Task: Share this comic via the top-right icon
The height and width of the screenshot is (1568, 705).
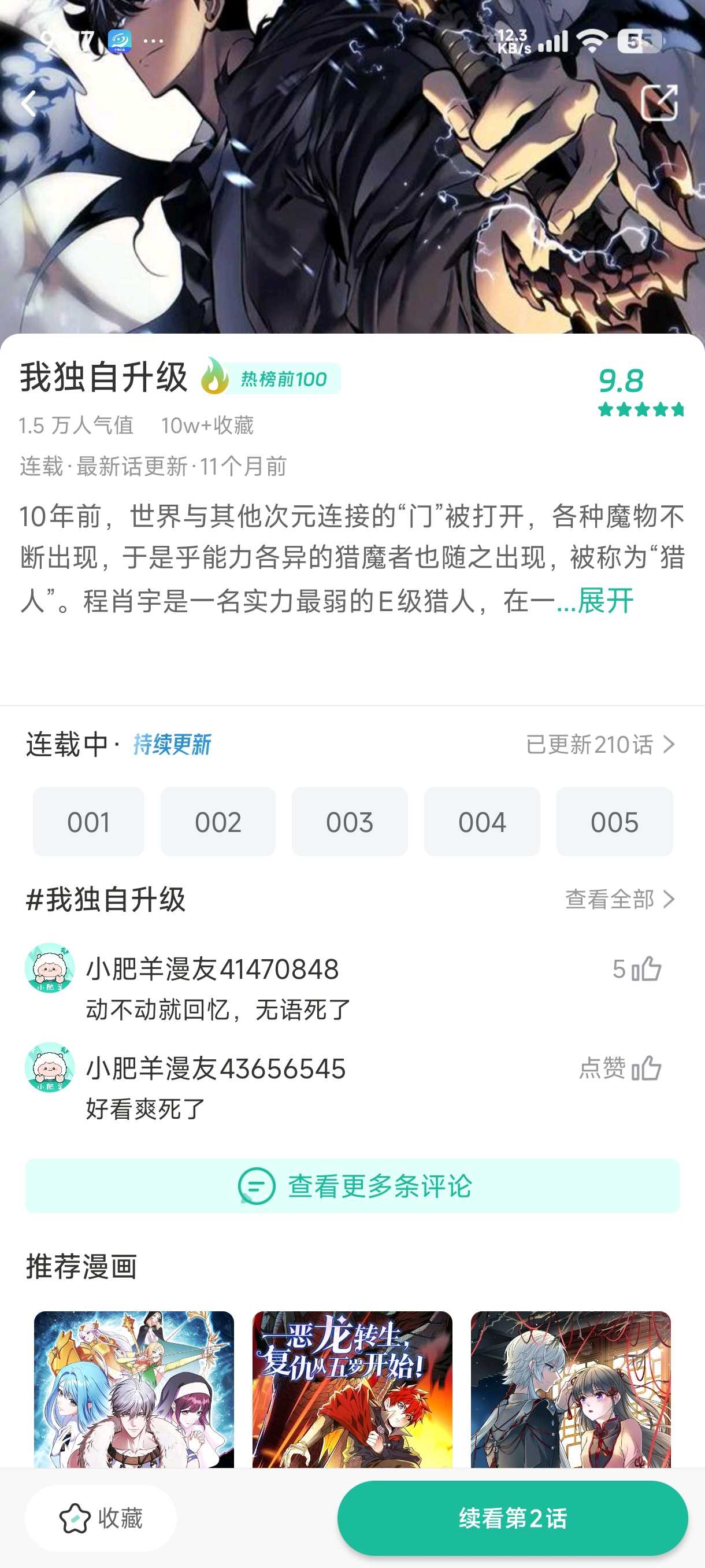Action: tap(659, 103)
